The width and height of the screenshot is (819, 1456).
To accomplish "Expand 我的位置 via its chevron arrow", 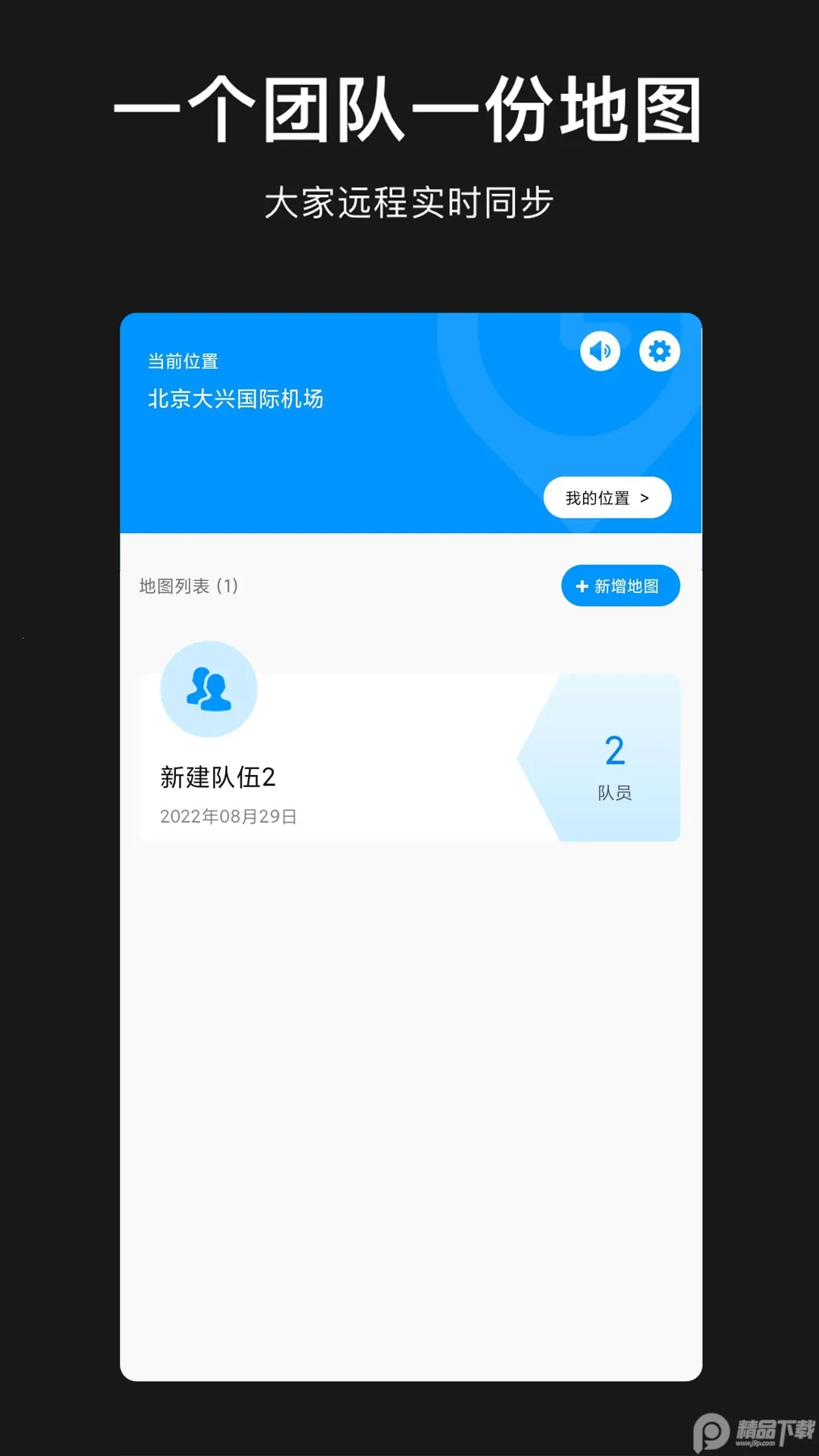I will click(645, 497).
